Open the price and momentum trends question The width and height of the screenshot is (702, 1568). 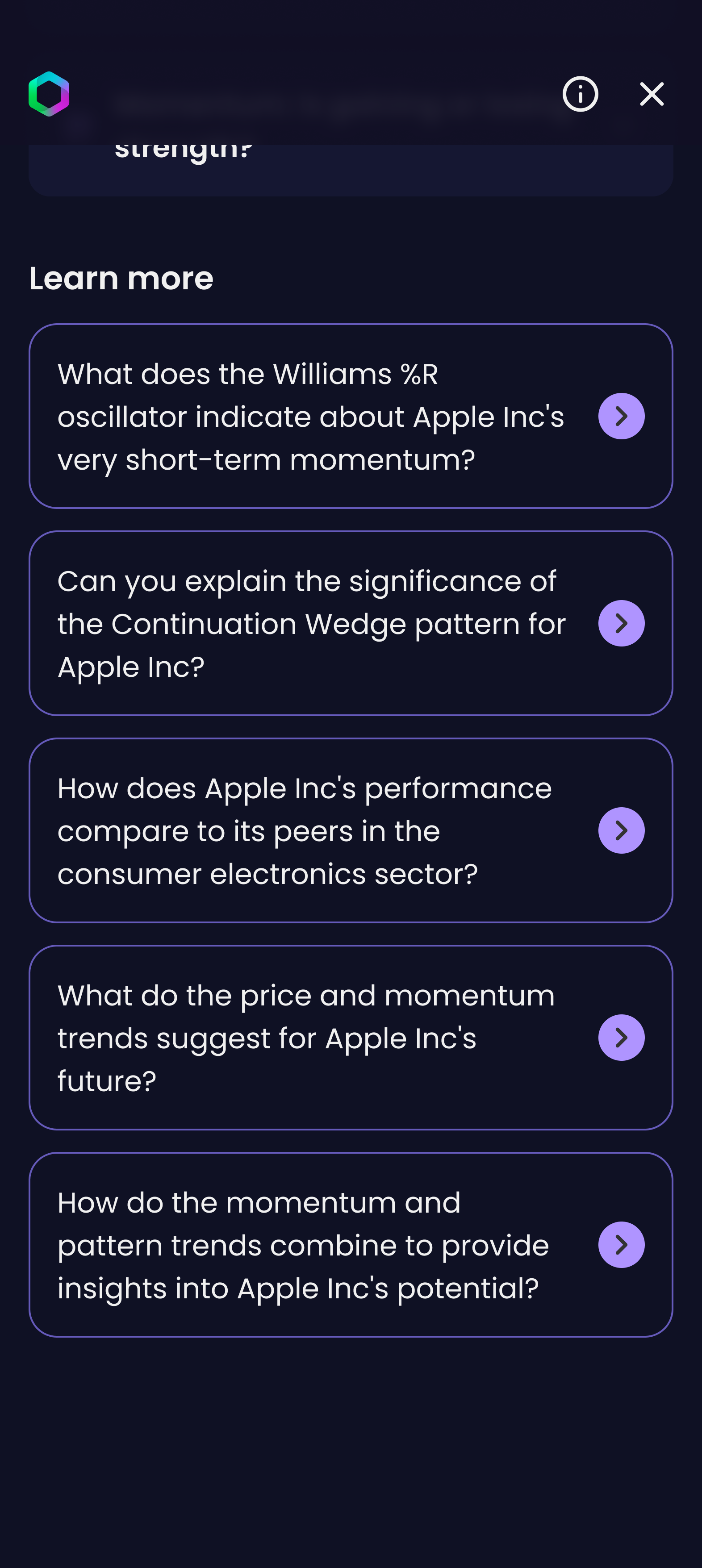click(x=351, y=1037)
